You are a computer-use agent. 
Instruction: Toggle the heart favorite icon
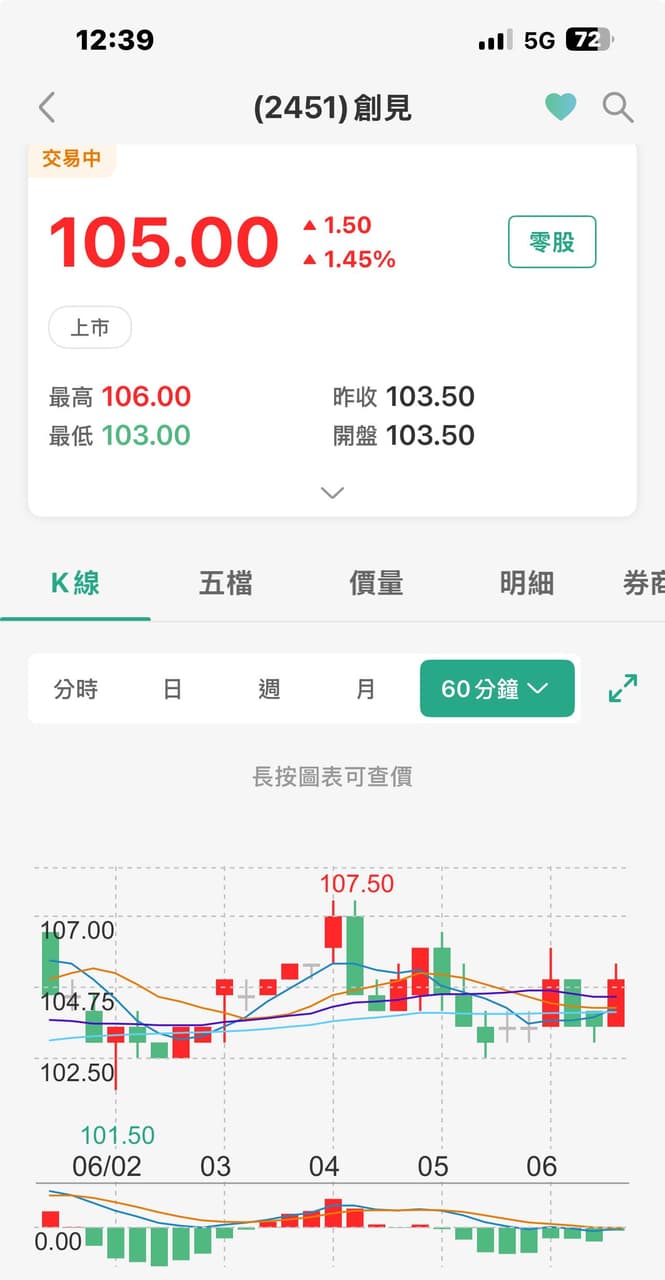560,107
